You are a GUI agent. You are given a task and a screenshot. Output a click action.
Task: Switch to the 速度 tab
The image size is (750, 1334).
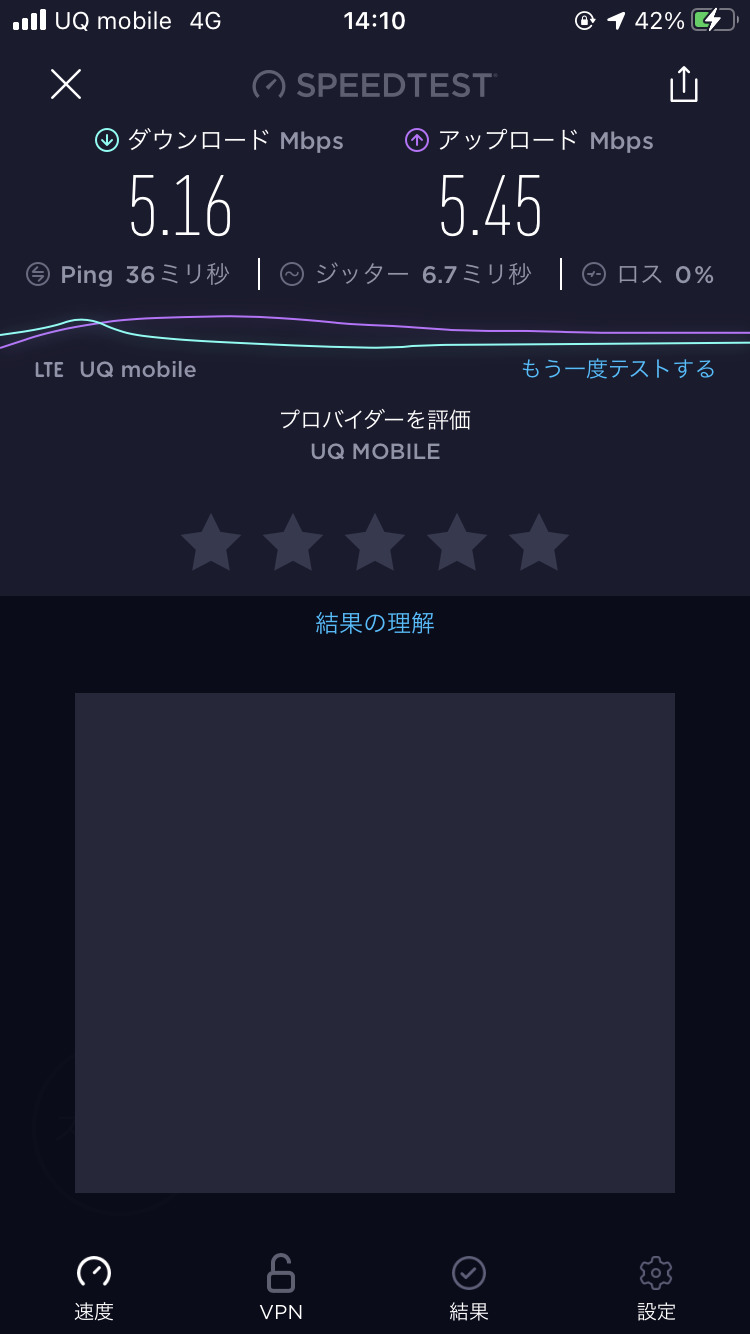tap(94, 1287)
